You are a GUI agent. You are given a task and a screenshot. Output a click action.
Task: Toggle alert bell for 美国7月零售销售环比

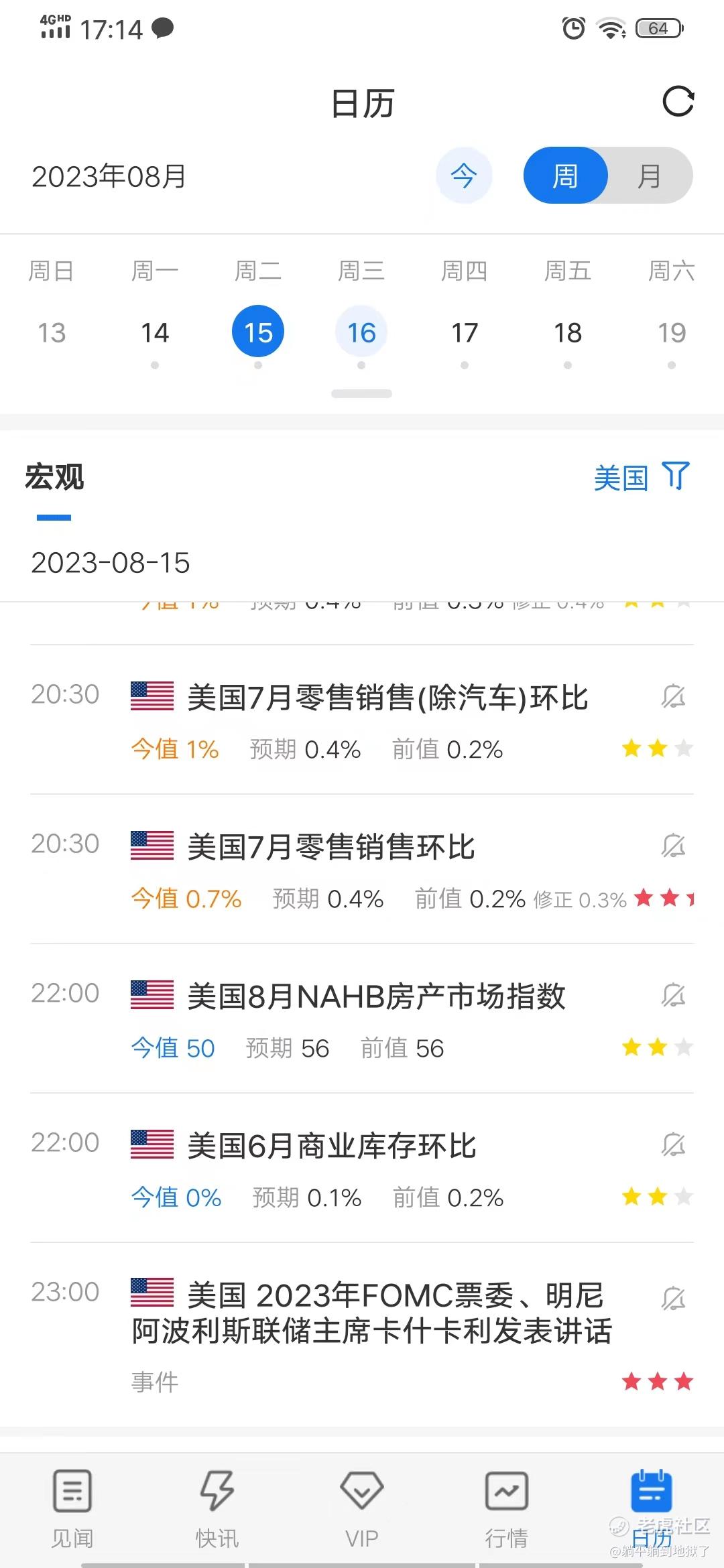click(x=673, y=846)
